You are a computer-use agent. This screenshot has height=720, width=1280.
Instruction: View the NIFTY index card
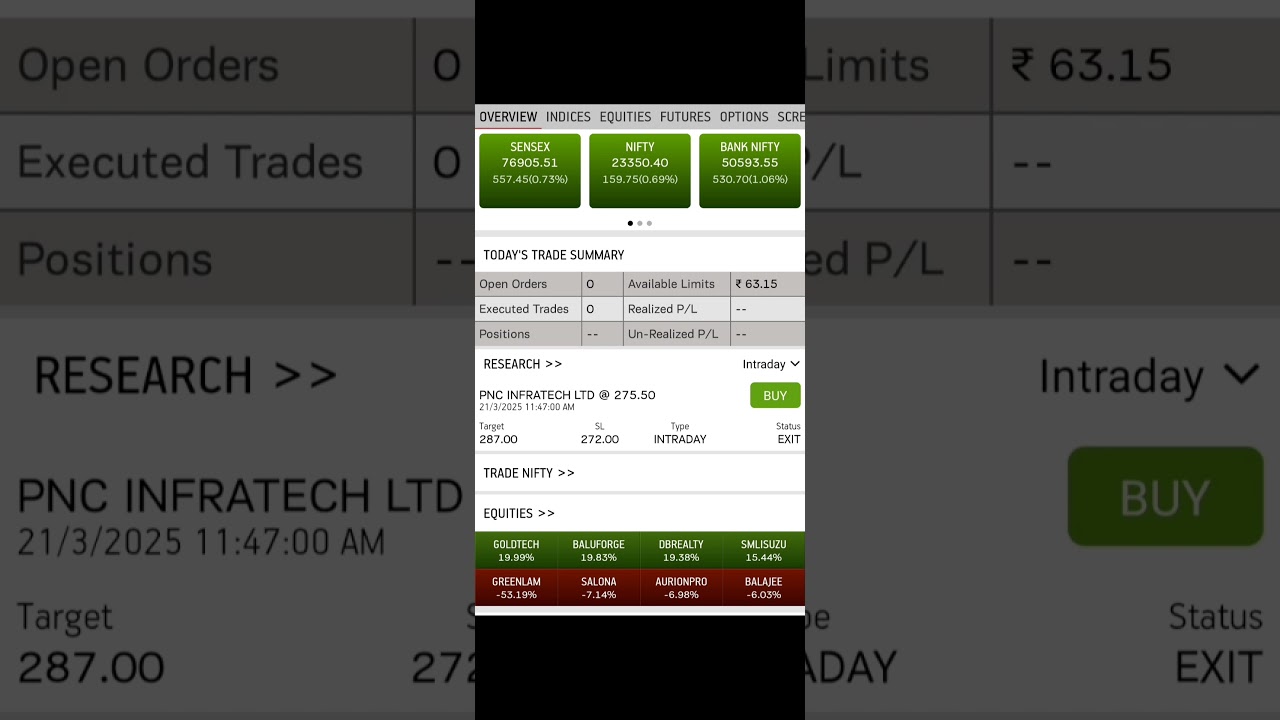pos(640,170)
